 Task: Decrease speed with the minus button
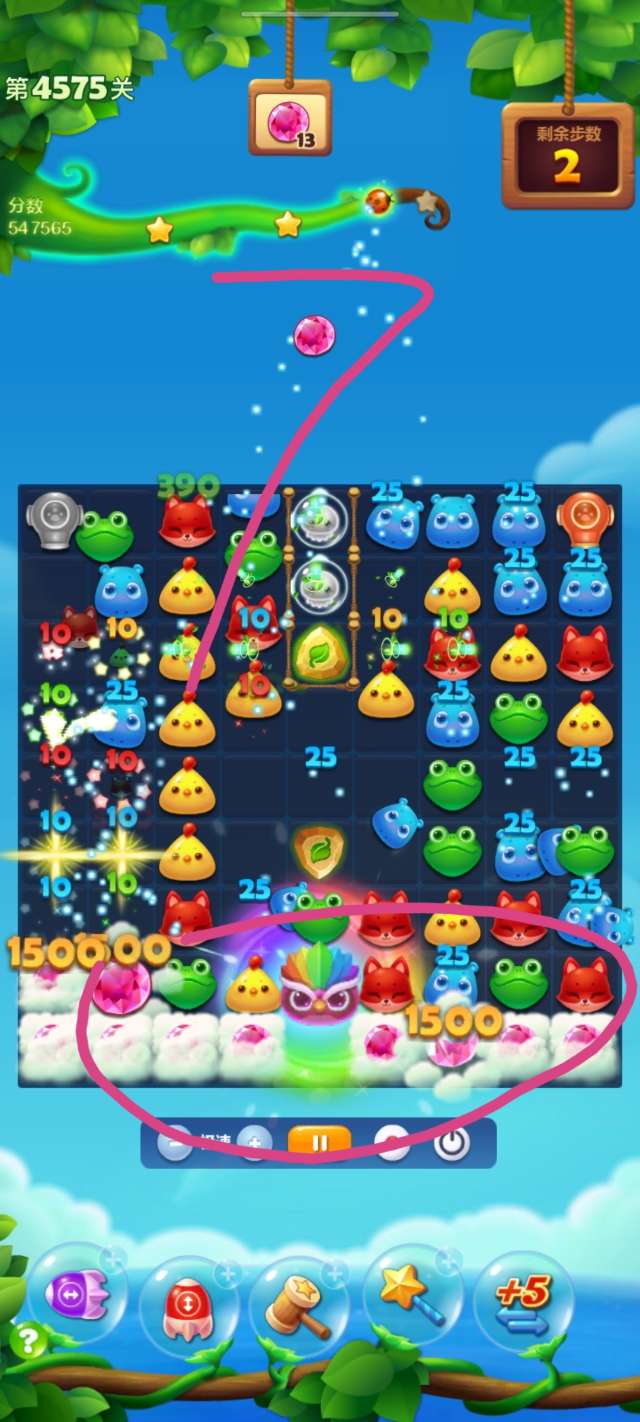[176, 1142]
